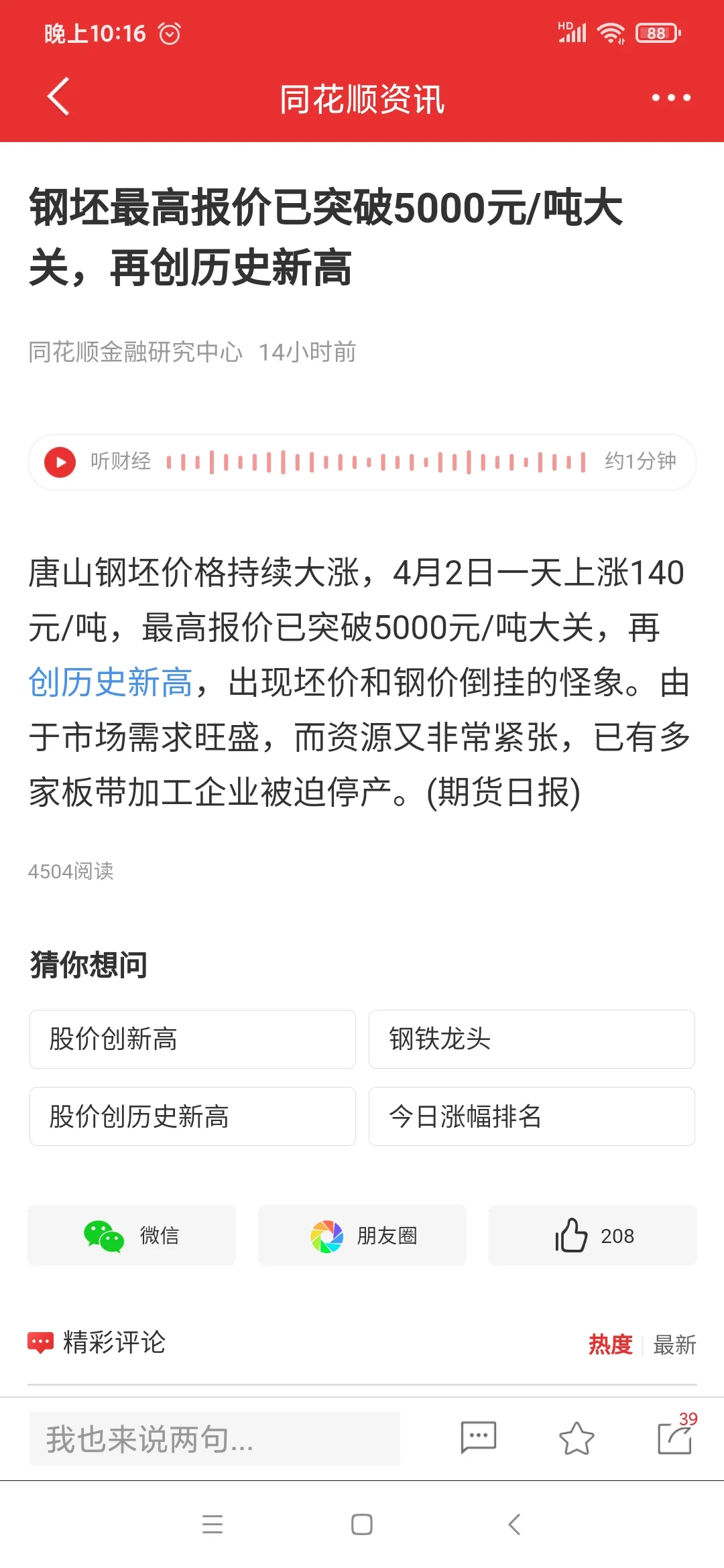The height and width of the screenshot is (1568, 724).
Task: Sort comments by 热度
Action: coord(610,1344)
